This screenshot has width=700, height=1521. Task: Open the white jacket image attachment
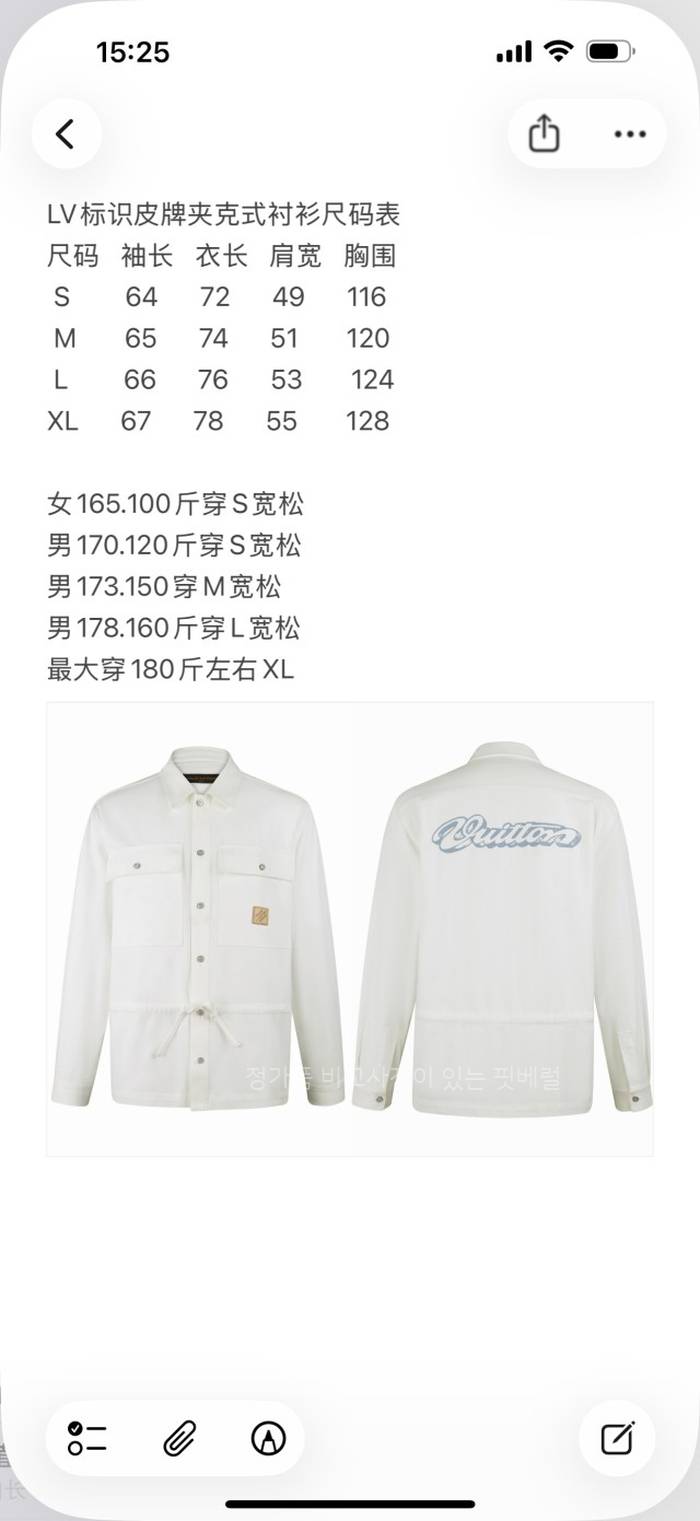(350, 928)
